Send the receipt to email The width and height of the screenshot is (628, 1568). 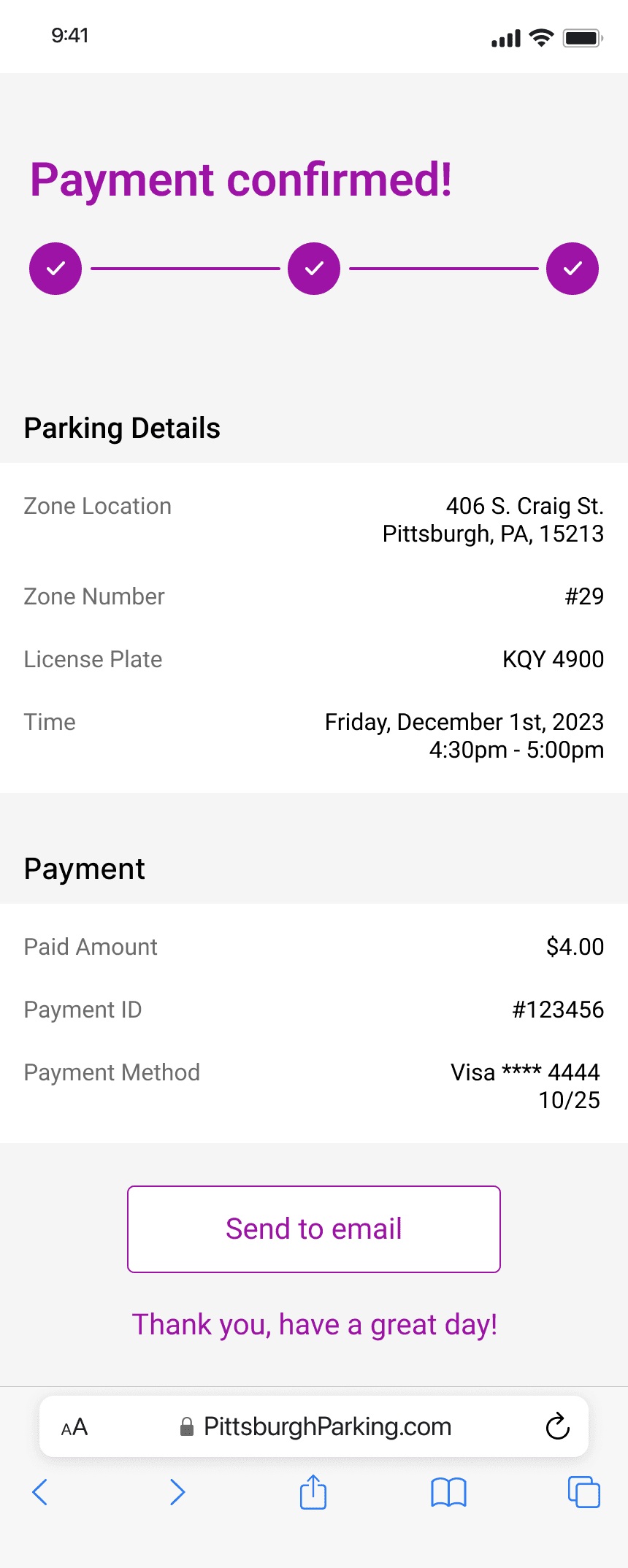click(x=314, y=1229)
